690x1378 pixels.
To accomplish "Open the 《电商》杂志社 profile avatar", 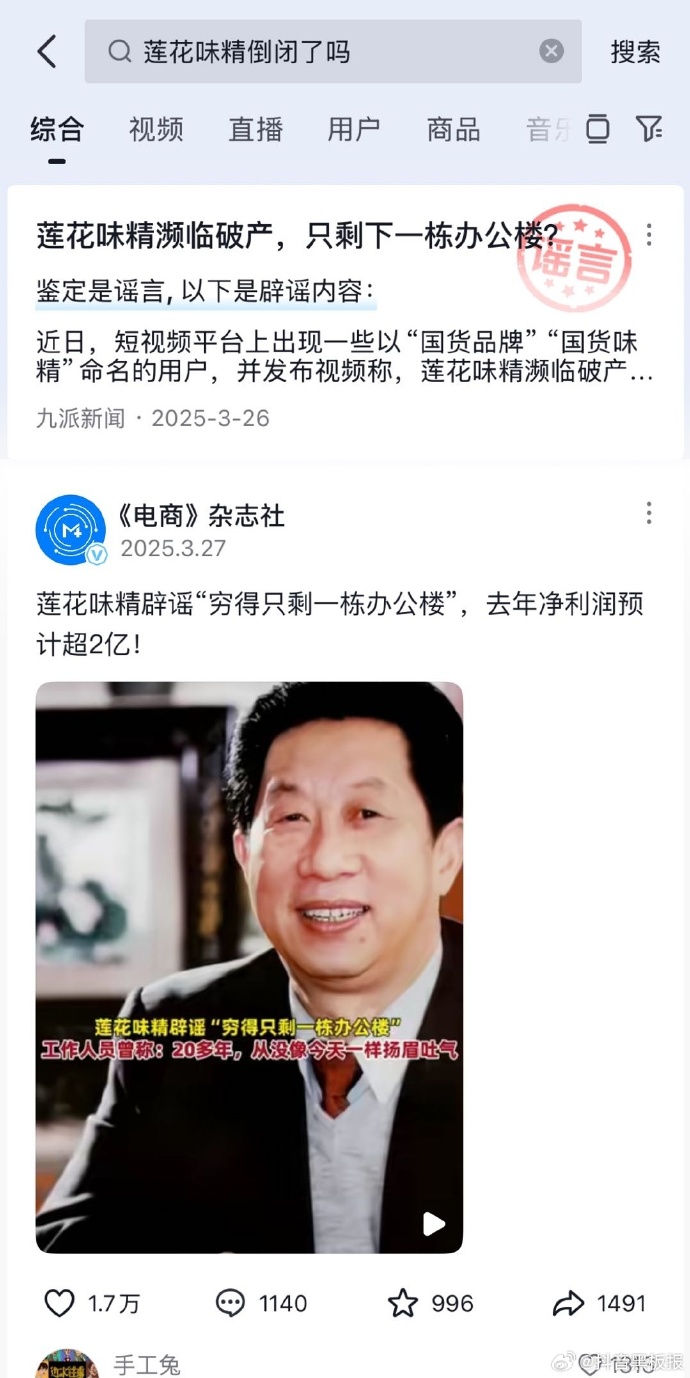I will tap(71, 530).
